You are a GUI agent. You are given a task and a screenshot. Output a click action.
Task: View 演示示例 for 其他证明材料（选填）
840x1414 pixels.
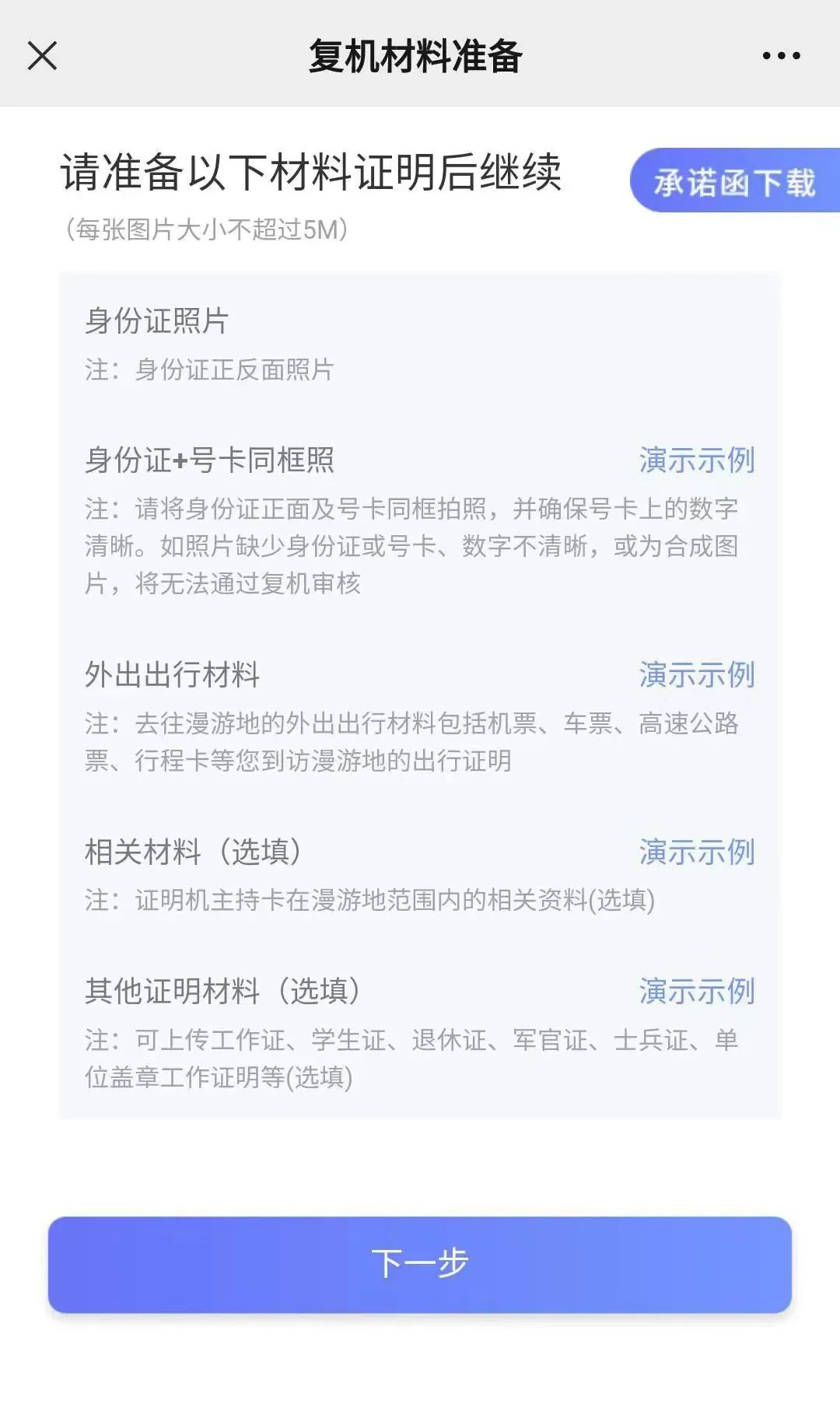coord(696,992)
